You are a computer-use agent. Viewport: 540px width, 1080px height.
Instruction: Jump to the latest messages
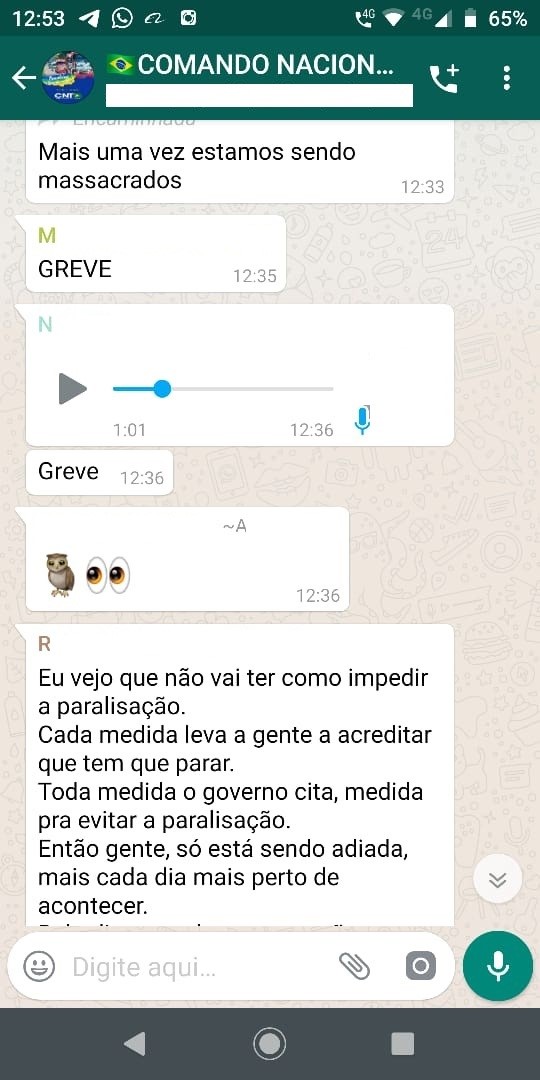[497, 879]
